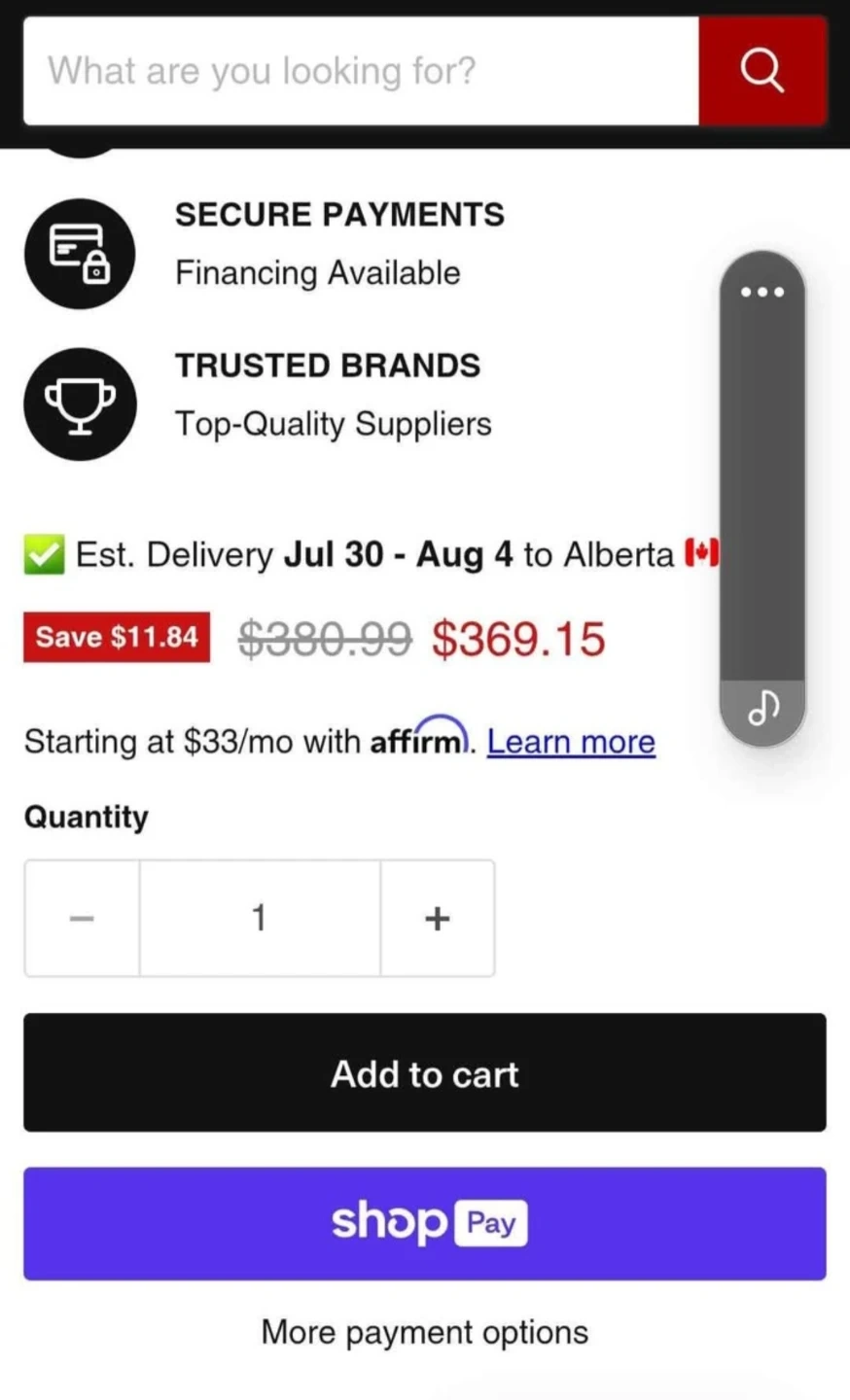This screenshot has height=1400, width=850.
Task: Check out with Shop Pay
Action: [x=425, y=1223]
